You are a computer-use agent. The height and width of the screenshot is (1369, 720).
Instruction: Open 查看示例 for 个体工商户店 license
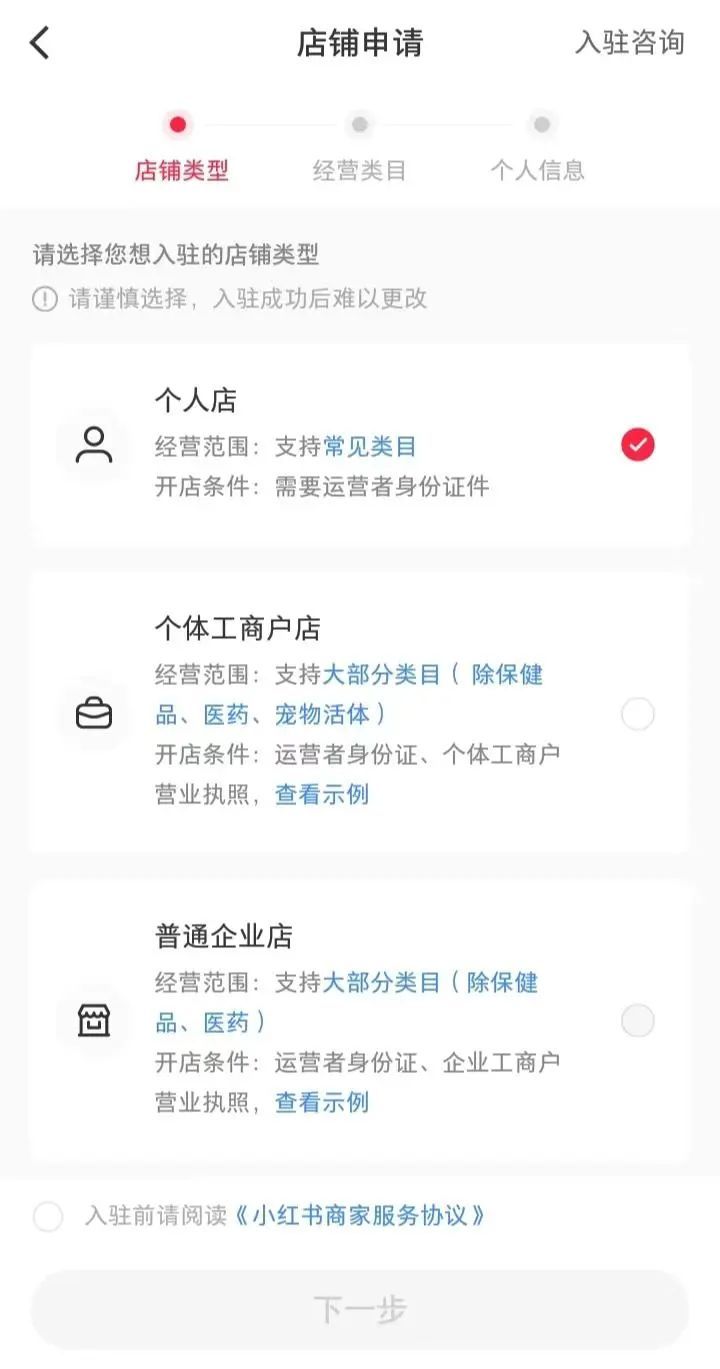coord(320,794)
